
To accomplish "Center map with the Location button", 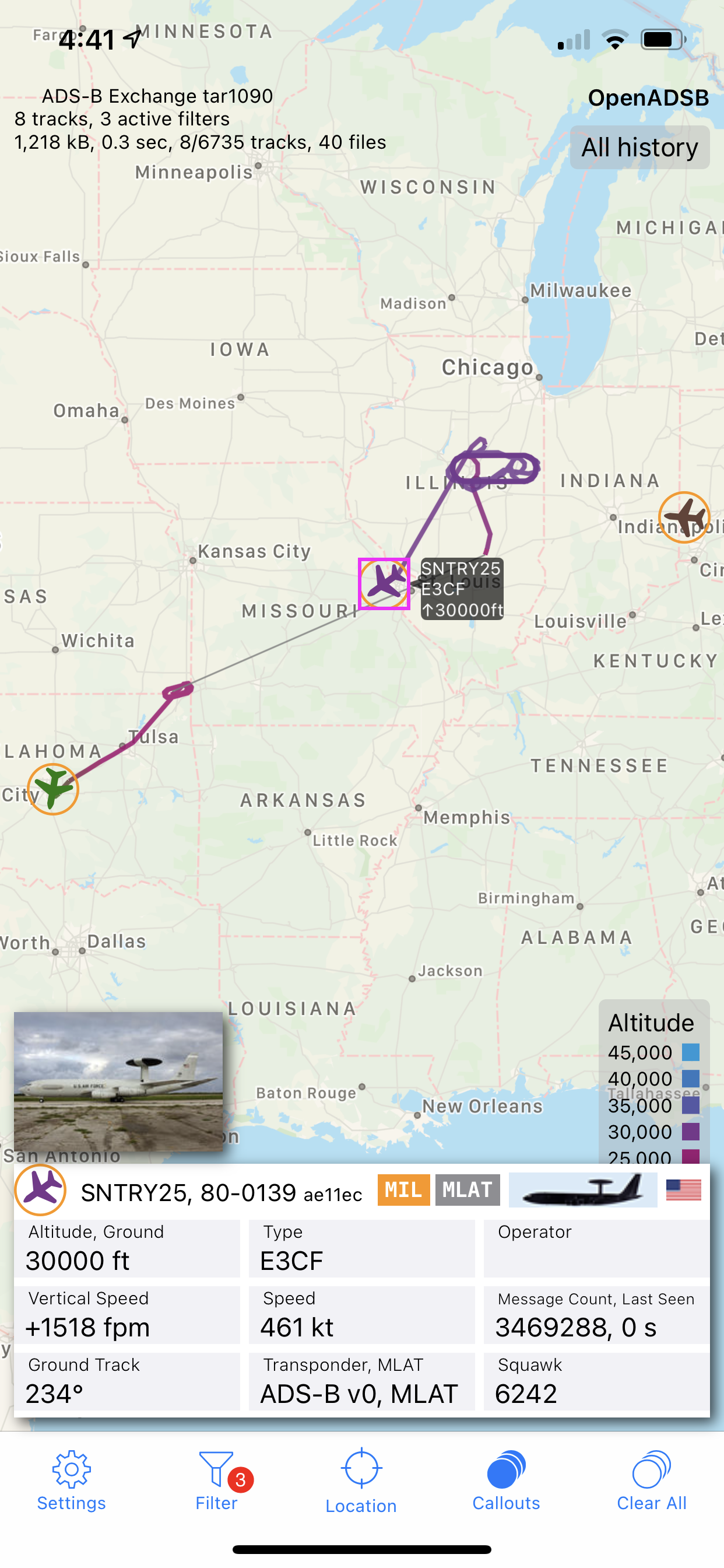I will point(361,1480).
